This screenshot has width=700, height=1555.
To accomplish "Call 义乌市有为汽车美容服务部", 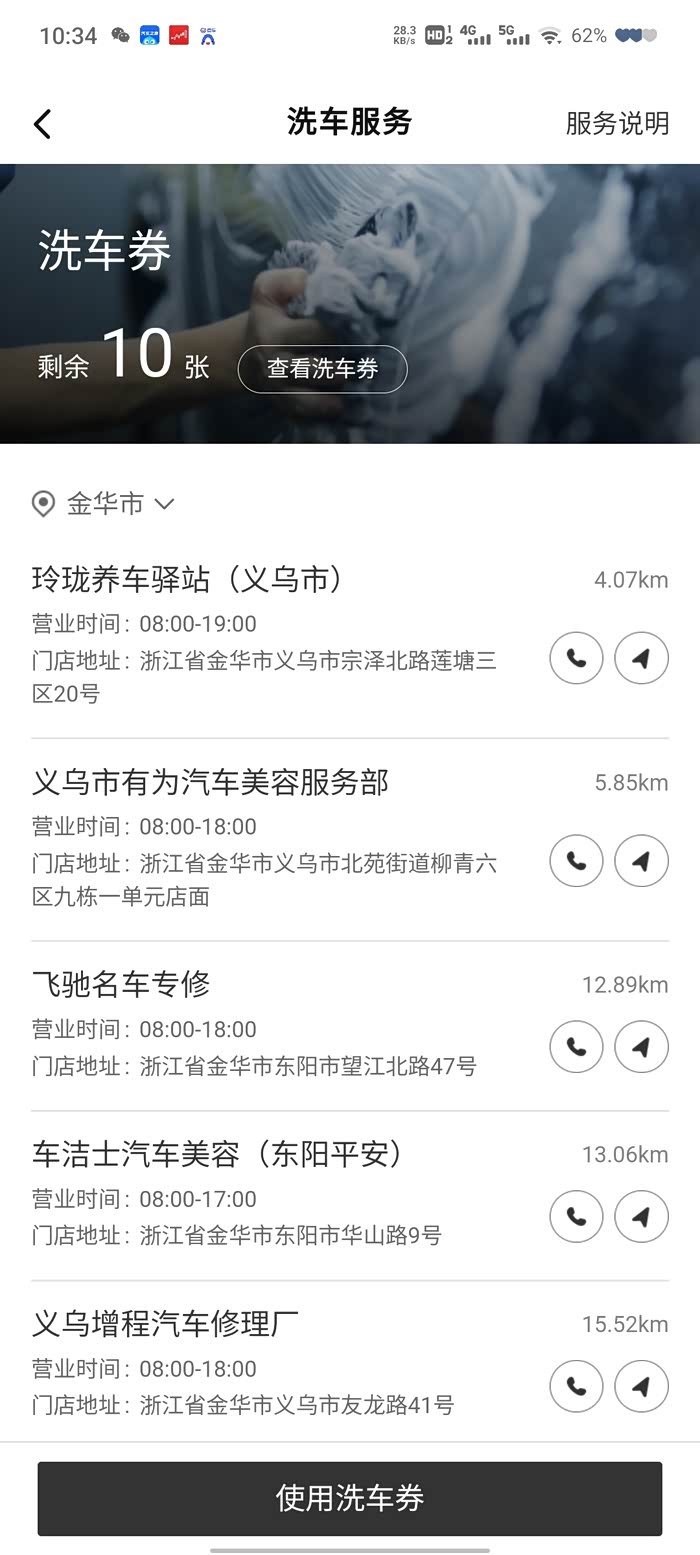I will tap(576, 861).
